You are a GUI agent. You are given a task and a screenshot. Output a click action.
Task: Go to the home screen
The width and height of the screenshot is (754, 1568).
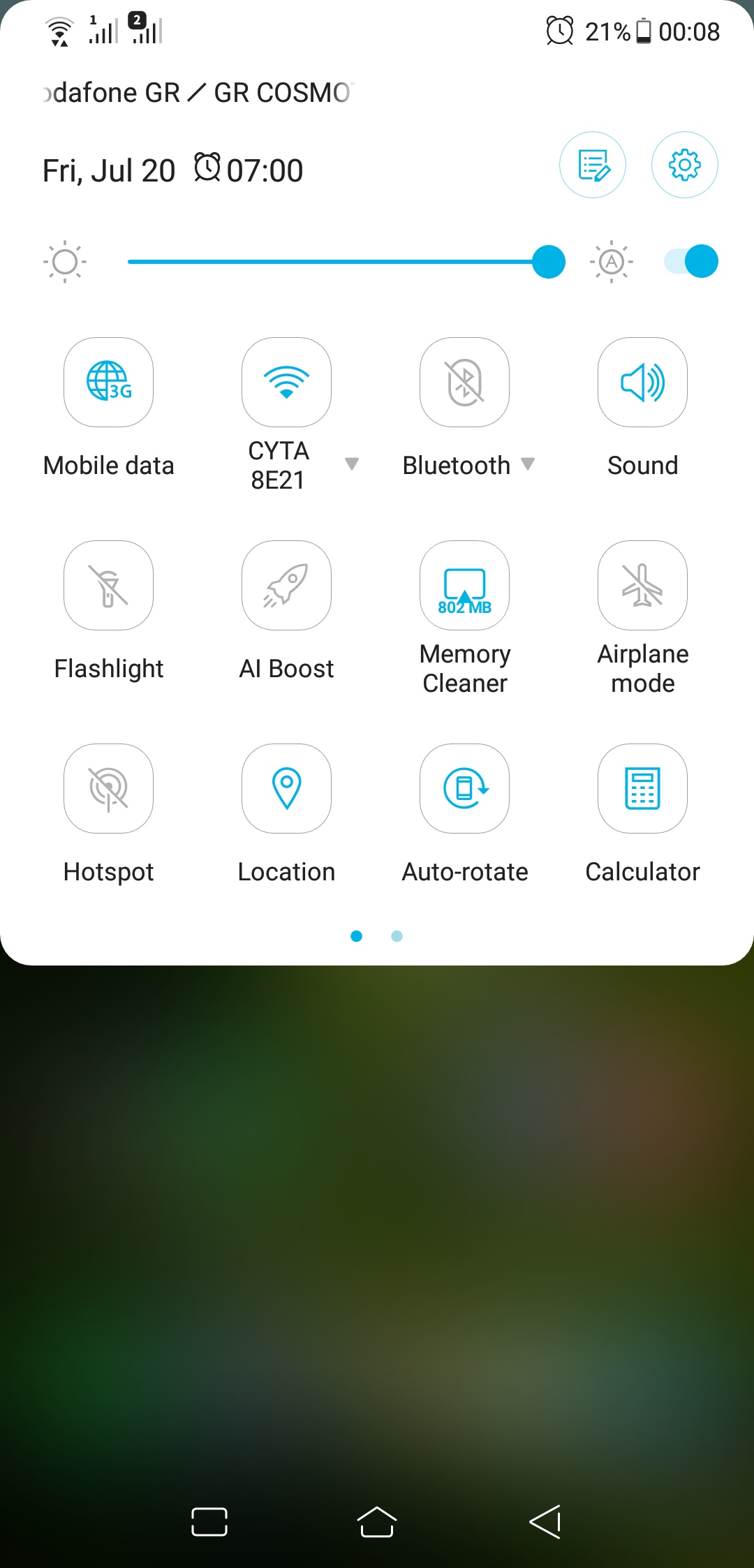[x=377, y=1522]
